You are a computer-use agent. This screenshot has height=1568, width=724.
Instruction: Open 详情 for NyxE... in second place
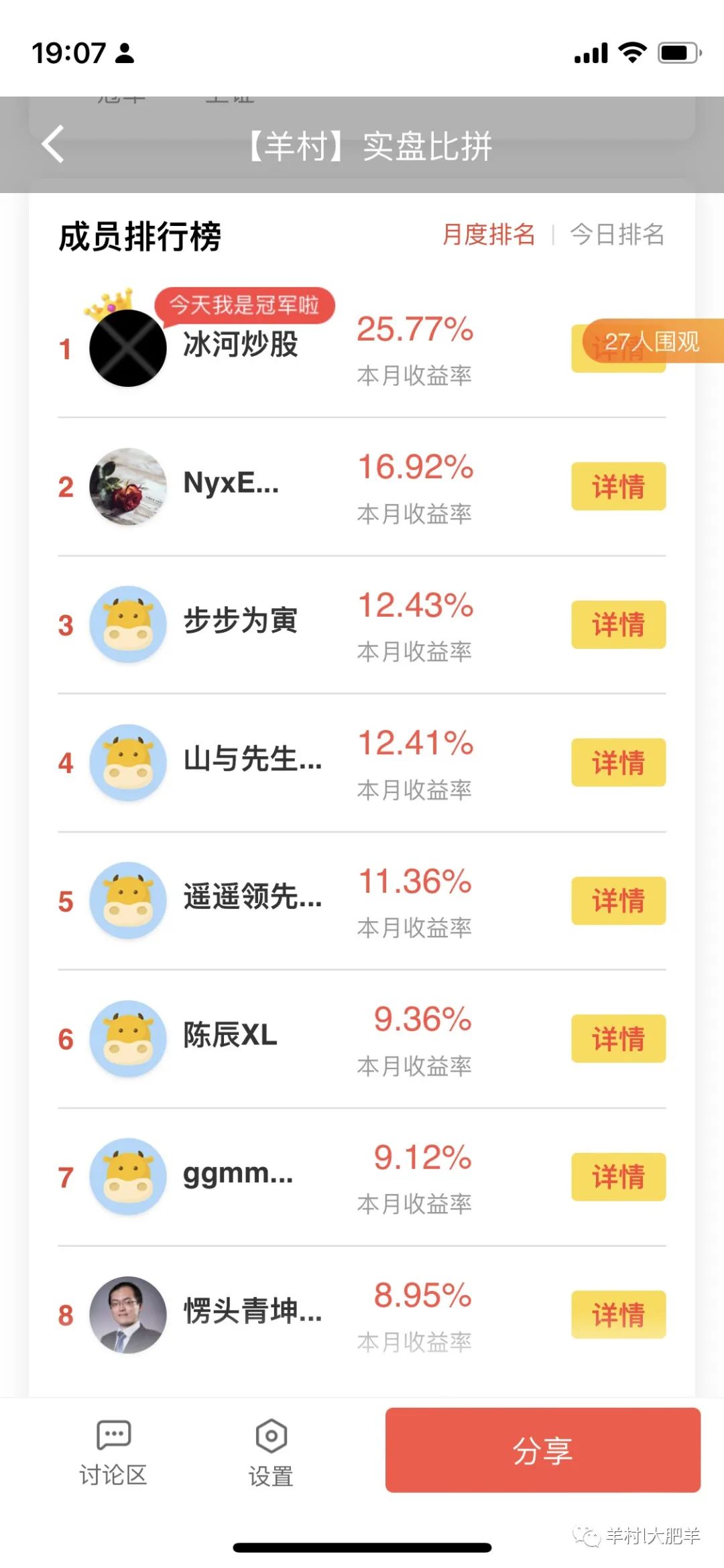(x=618, y=487)
